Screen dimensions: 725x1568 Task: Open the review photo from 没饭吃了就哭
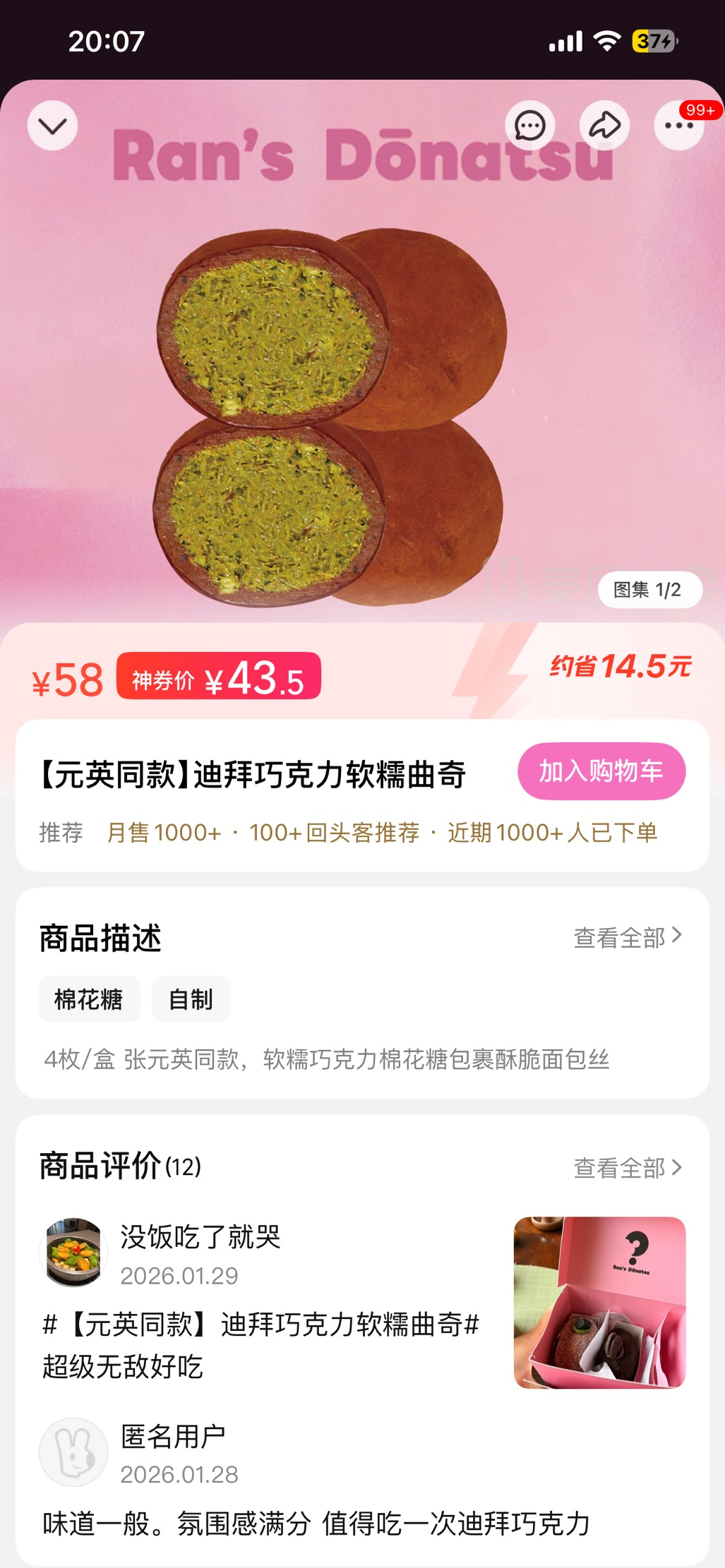[x=599, y=1302]
